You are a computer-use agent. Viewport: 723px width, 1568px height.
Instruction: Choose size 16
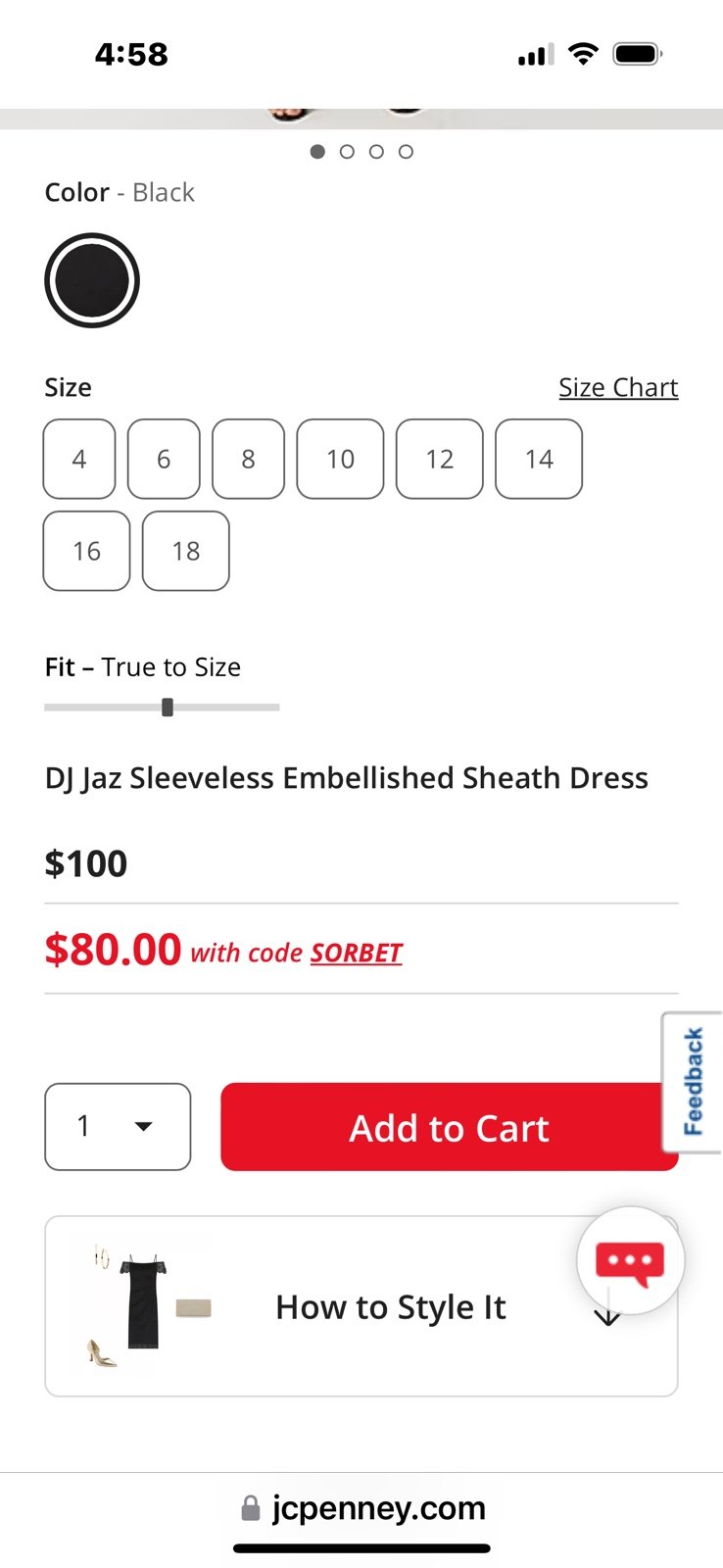tap(86, 551)
